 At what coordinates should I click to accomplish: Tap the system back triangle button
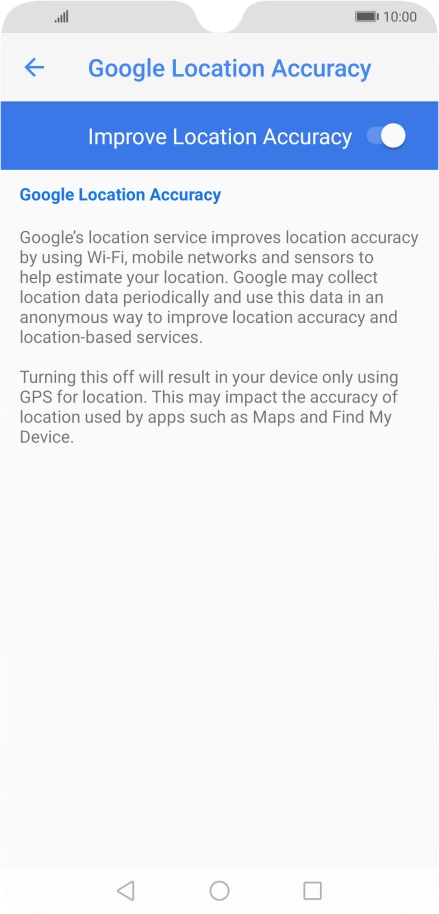[125, 890]
